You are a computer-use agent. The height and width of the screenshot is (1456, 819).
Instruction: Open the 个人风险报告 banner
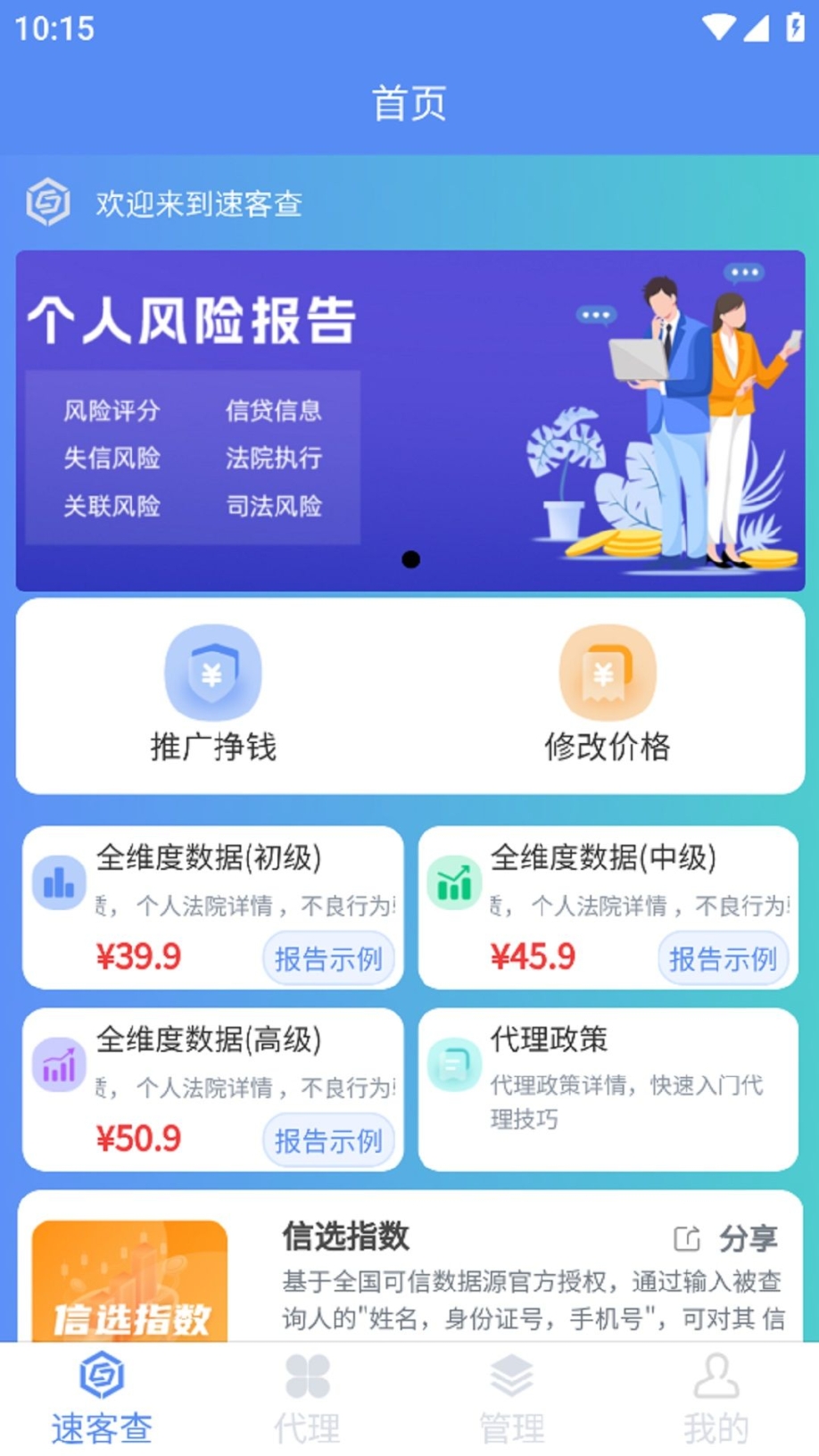click(409, 419)
